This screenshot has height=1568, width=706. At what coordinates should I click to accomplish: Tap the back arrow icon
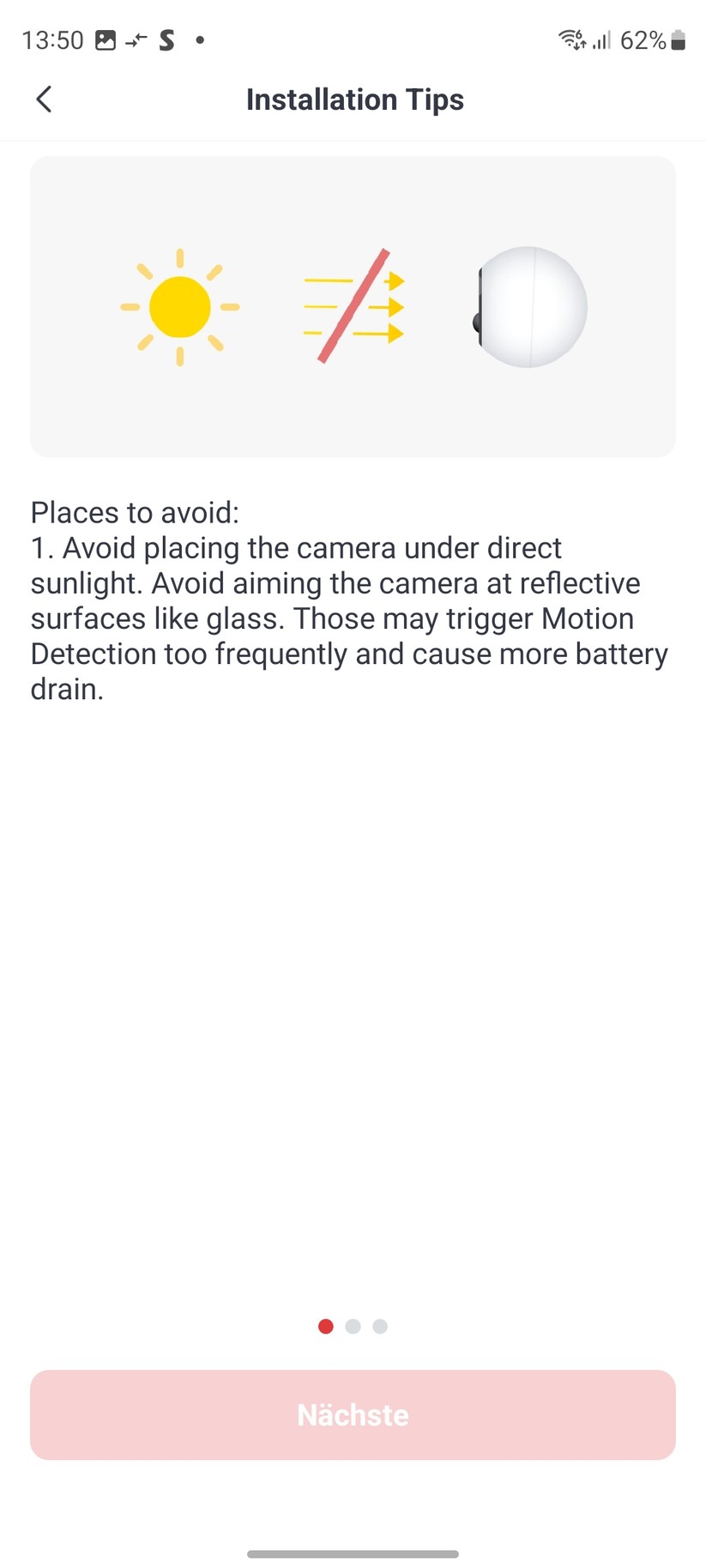44,99
